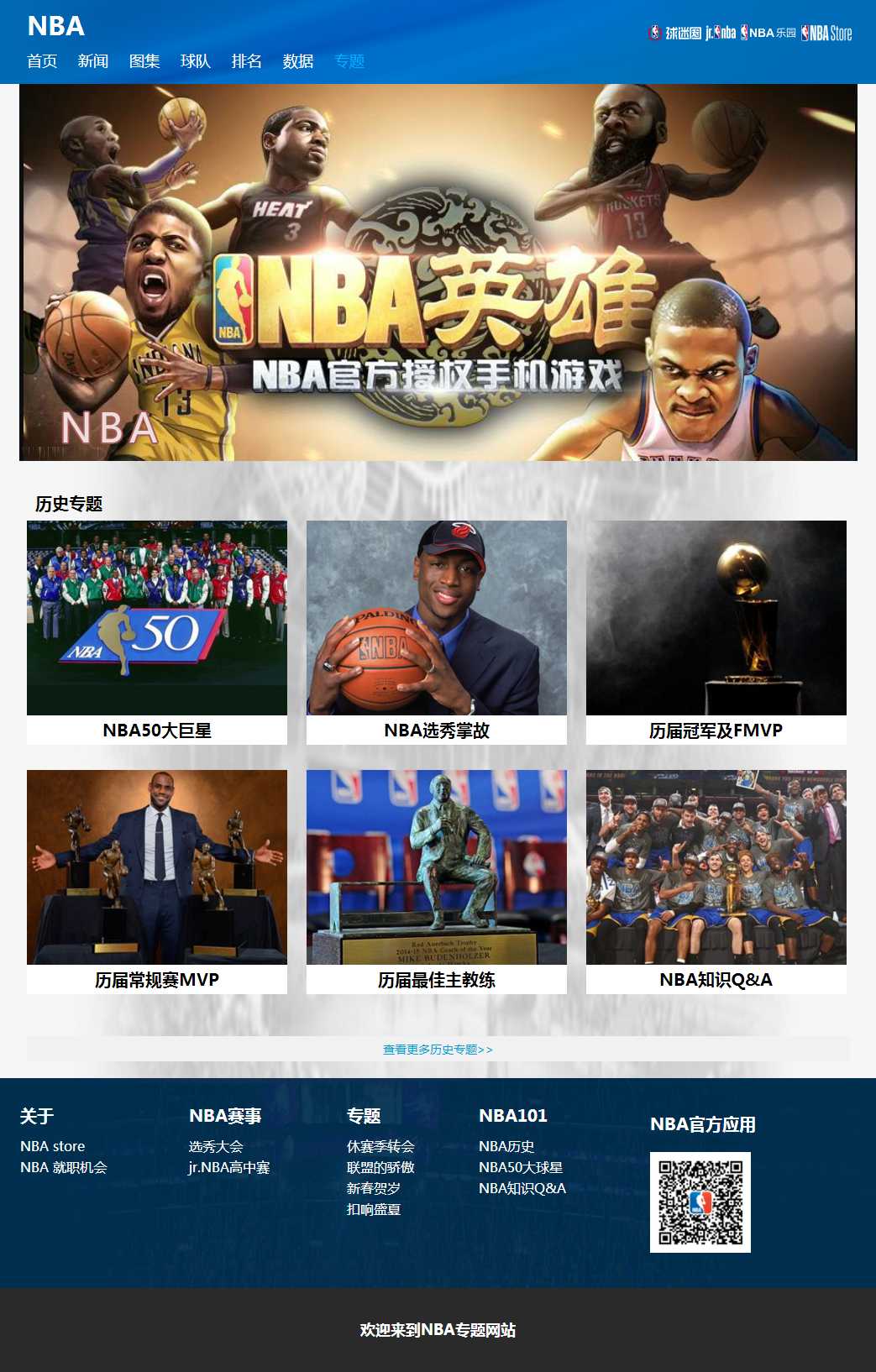The image size is (876, 1372).
Task: Open the NBA 就职机会 footer link
Action: point(64,1167)
